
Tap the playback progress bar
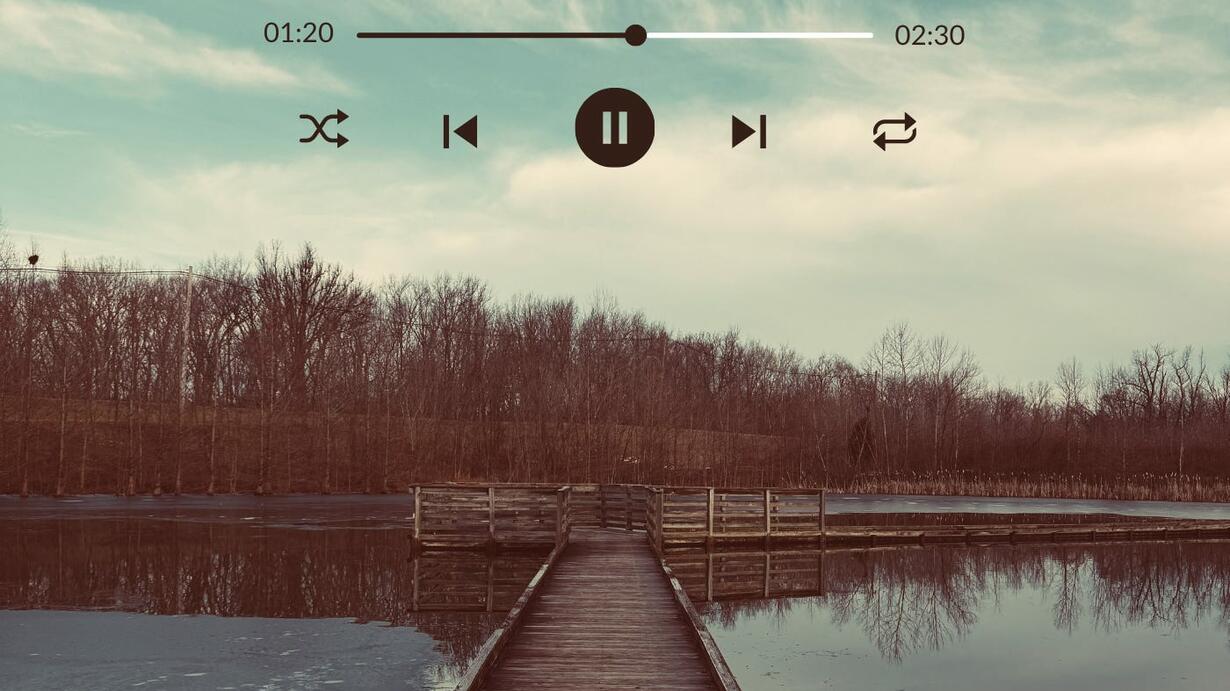614,35
